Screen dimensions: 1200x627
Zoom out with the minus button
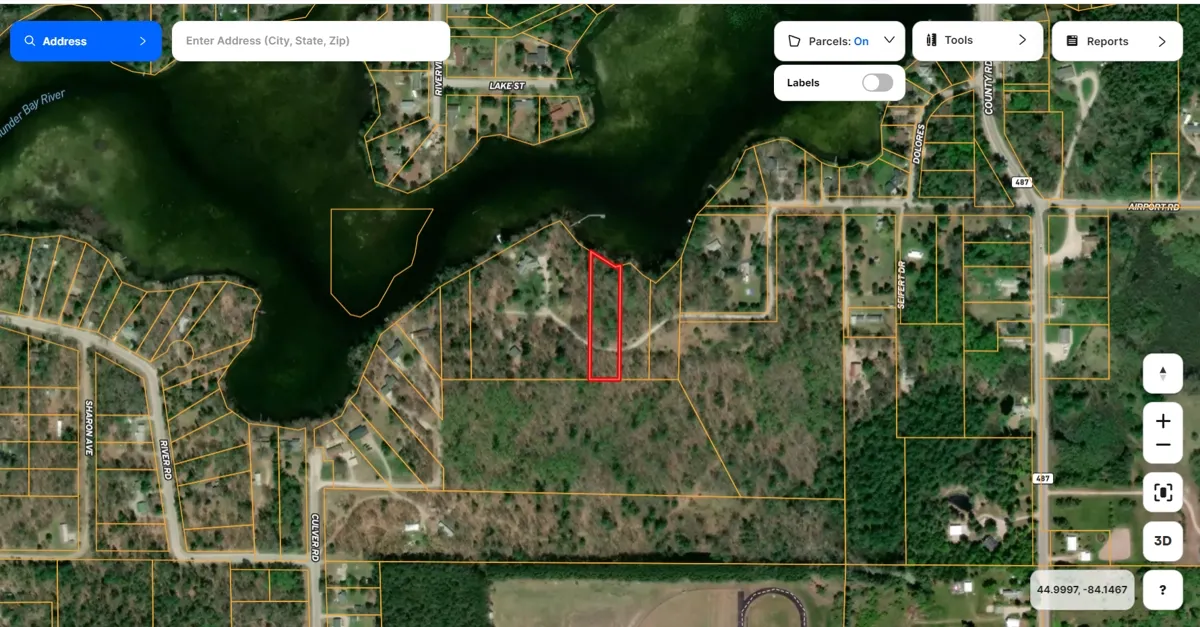click(x=1162, y=446)
